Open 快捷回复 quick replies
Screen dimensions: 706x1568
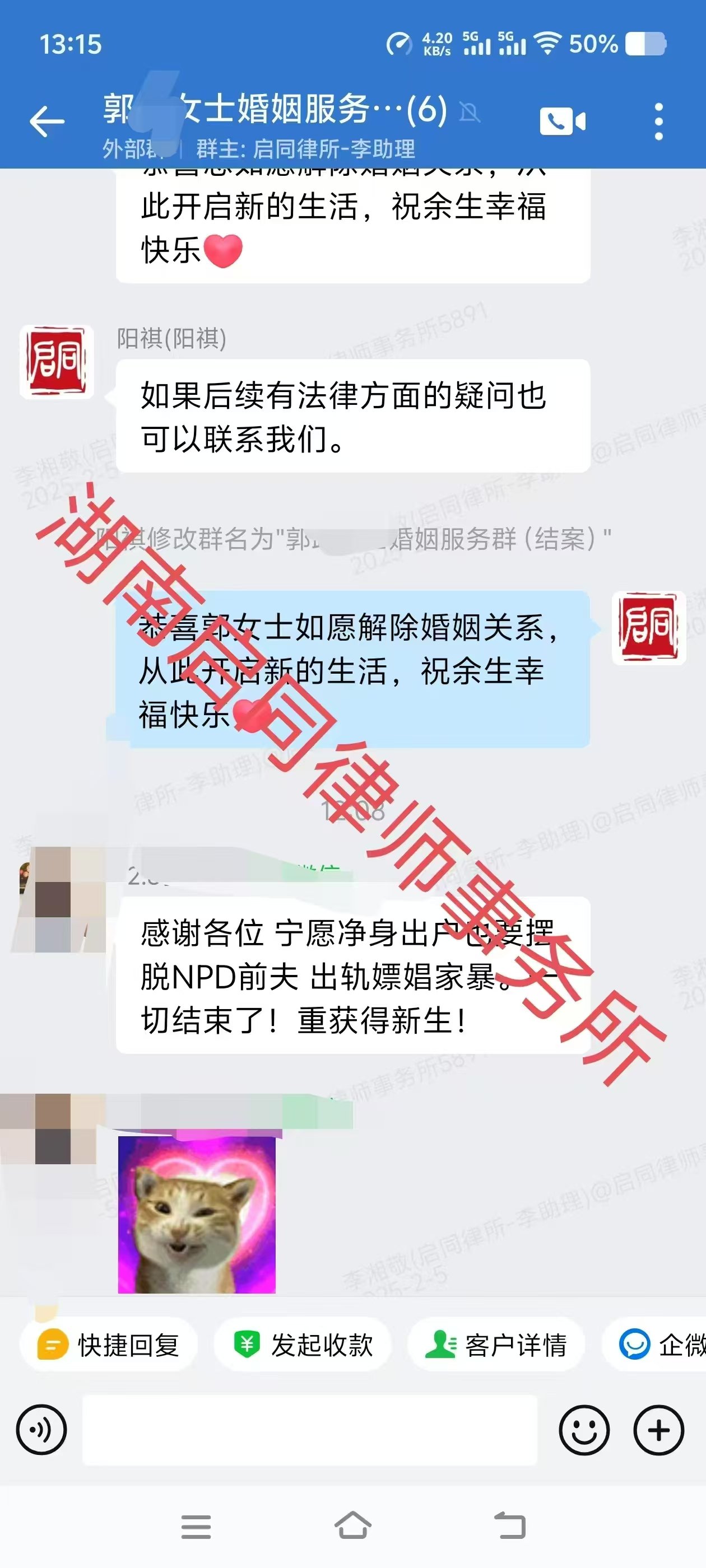pyautogui.click(x=109, y=1345)
